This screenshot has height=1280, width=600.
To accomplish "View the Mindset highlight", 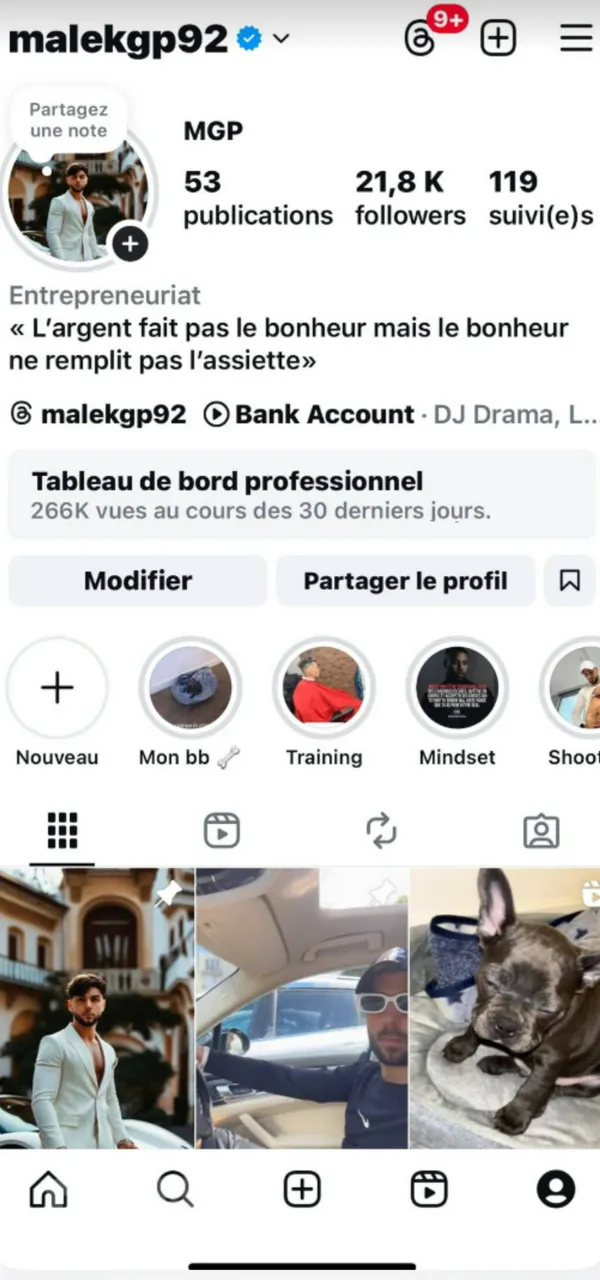I will tap(457, 688).
